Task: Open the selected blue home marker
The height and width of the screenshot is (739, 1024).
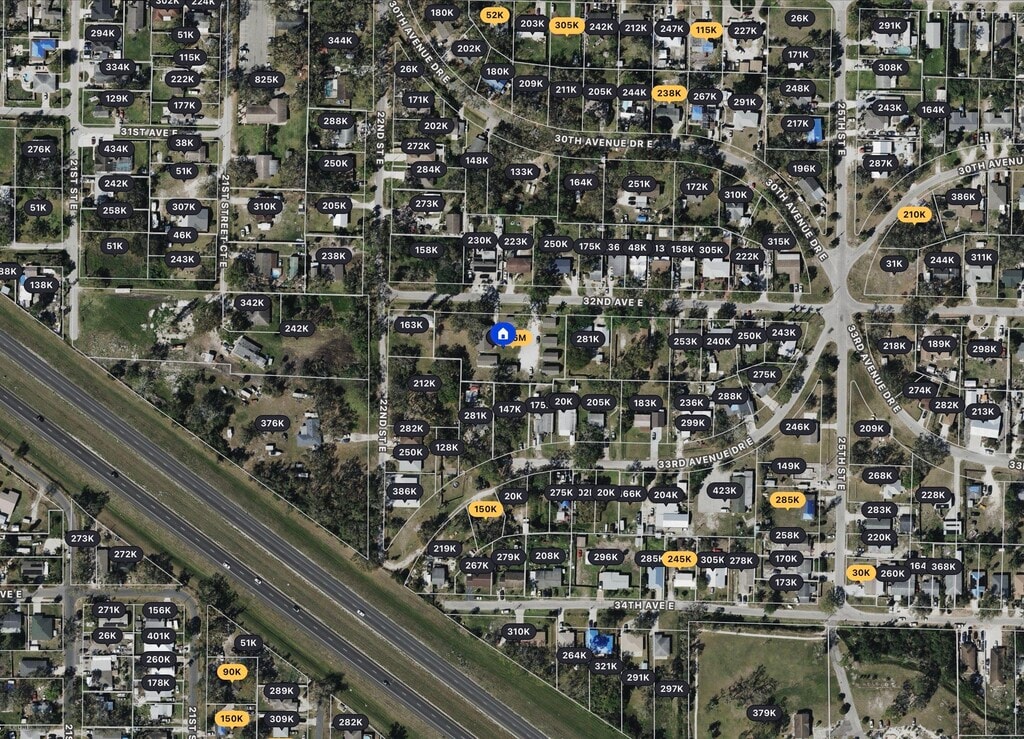Action: (x=502, y=333)
